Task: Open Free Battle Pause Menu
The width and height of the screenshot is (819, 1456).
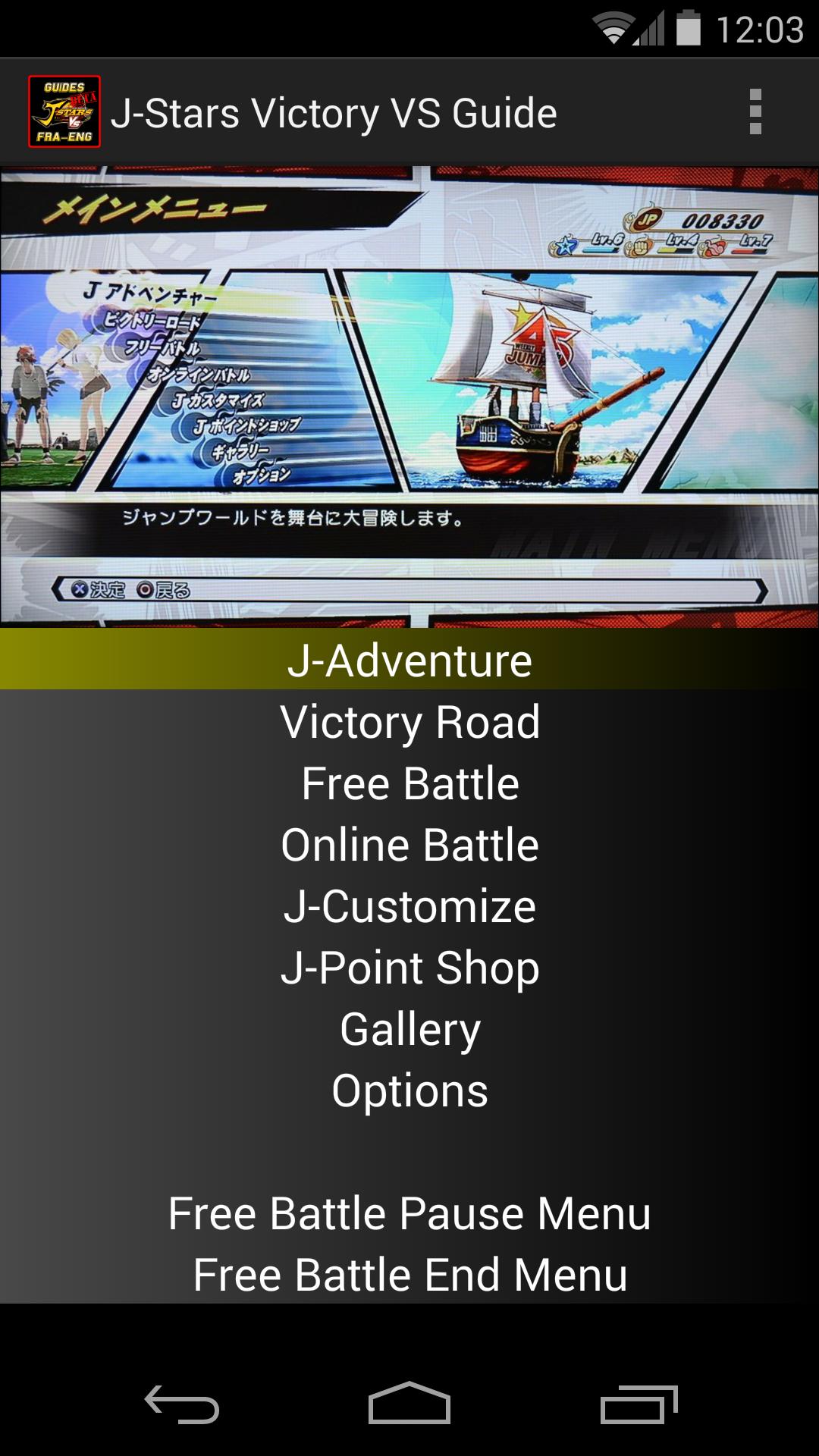Action: point(409,1213)
